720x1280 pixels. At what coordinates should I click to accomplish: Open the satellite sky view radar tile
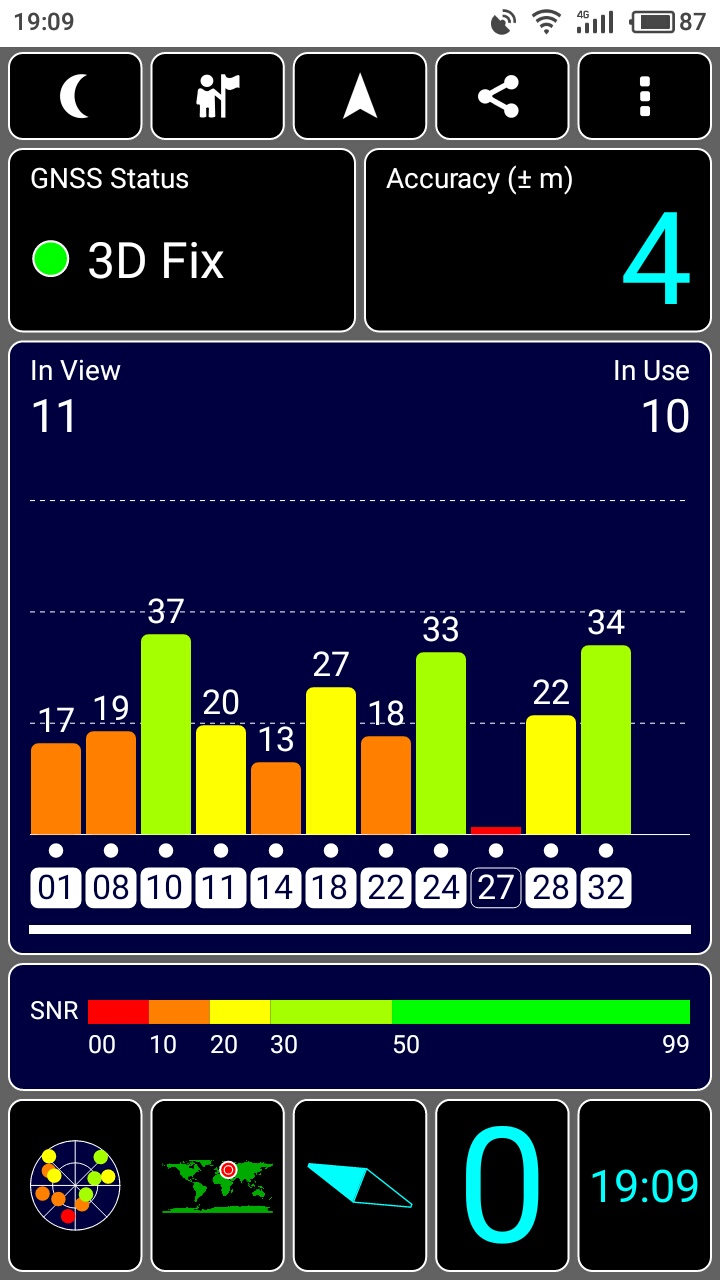(76, 1185)
